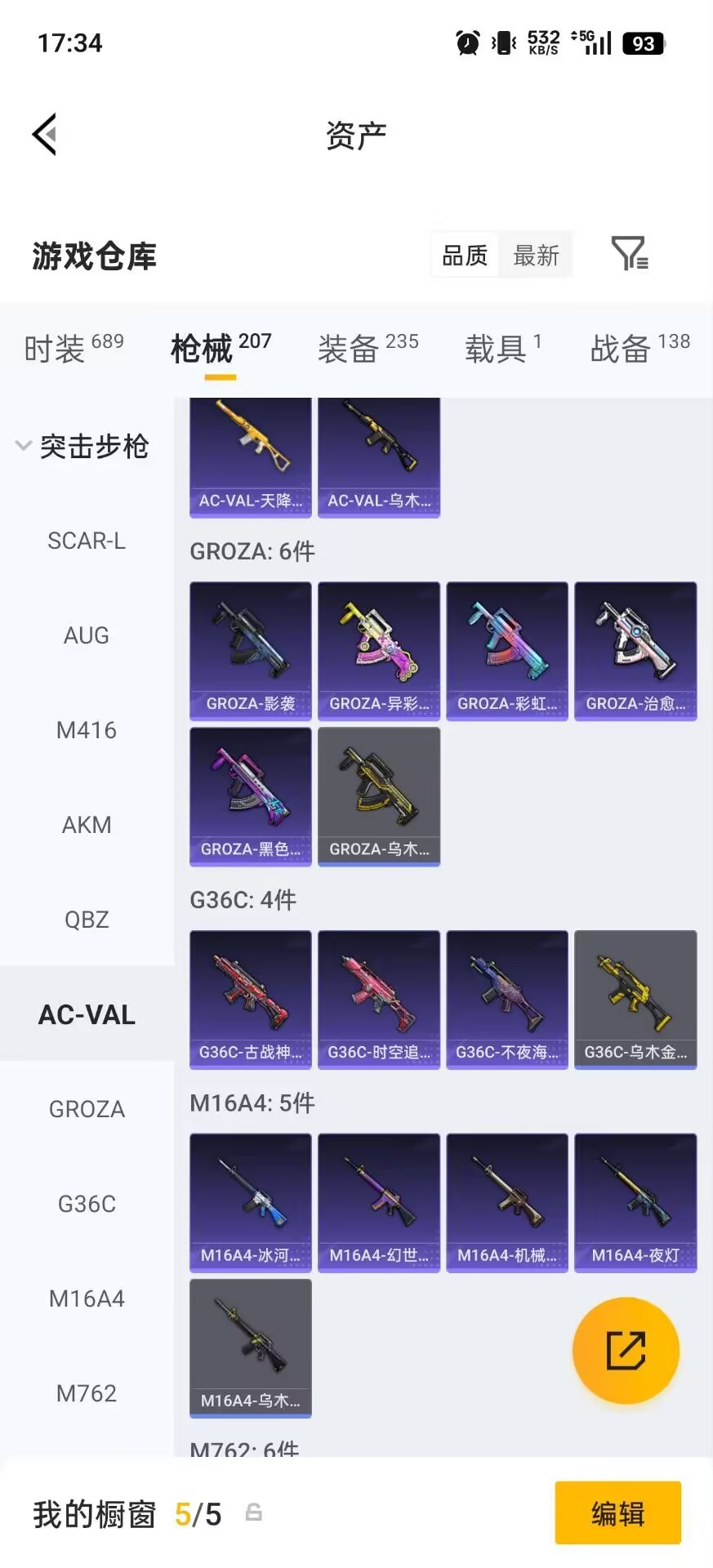Switch sorting to 最新
713x1568 pixels.
(536, 255)
